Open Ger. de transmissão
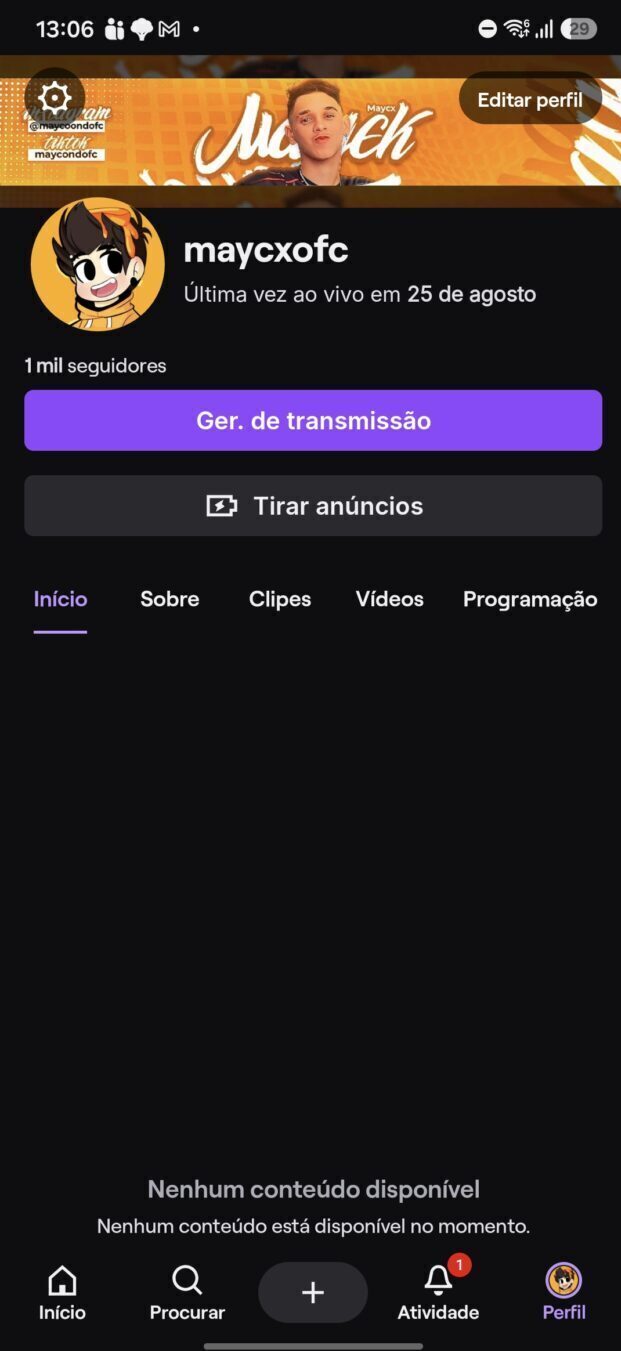The height and width of the screenshot is (1351, 621). pos(313,420)
